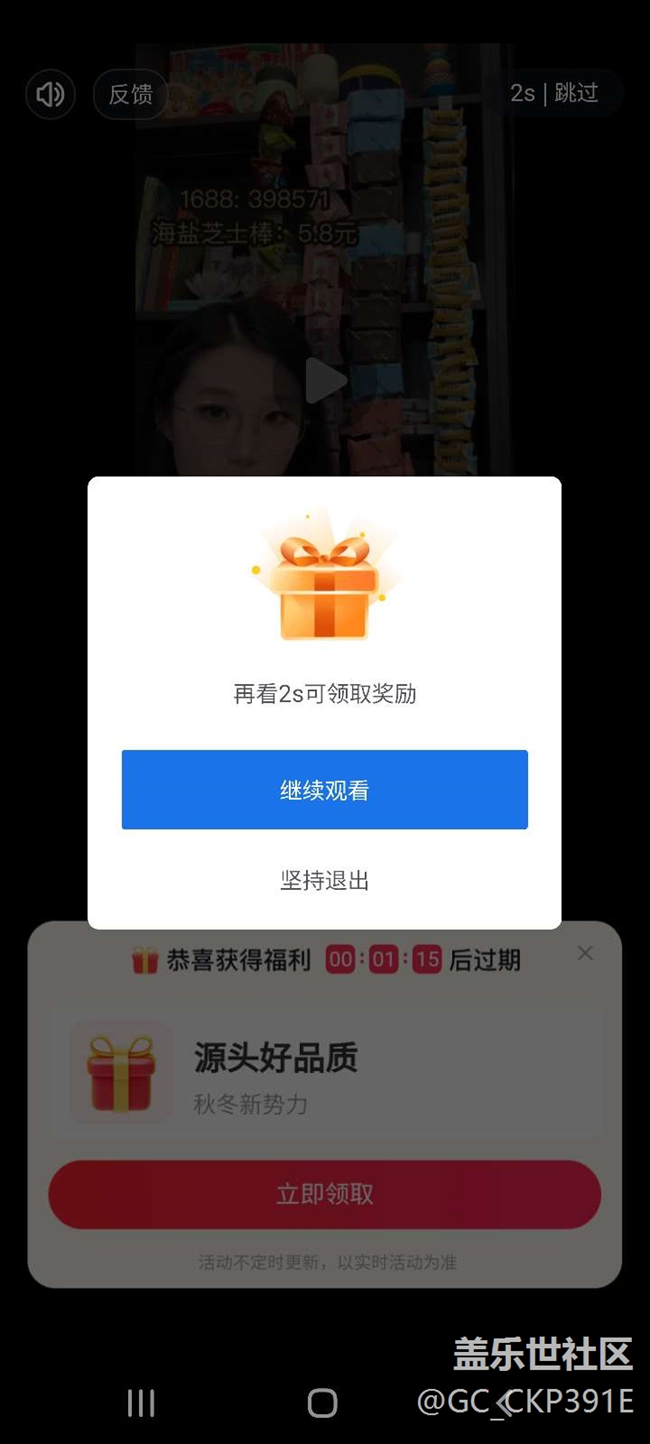
Task: Open the recent apps view
Action: coord(141,1403)
